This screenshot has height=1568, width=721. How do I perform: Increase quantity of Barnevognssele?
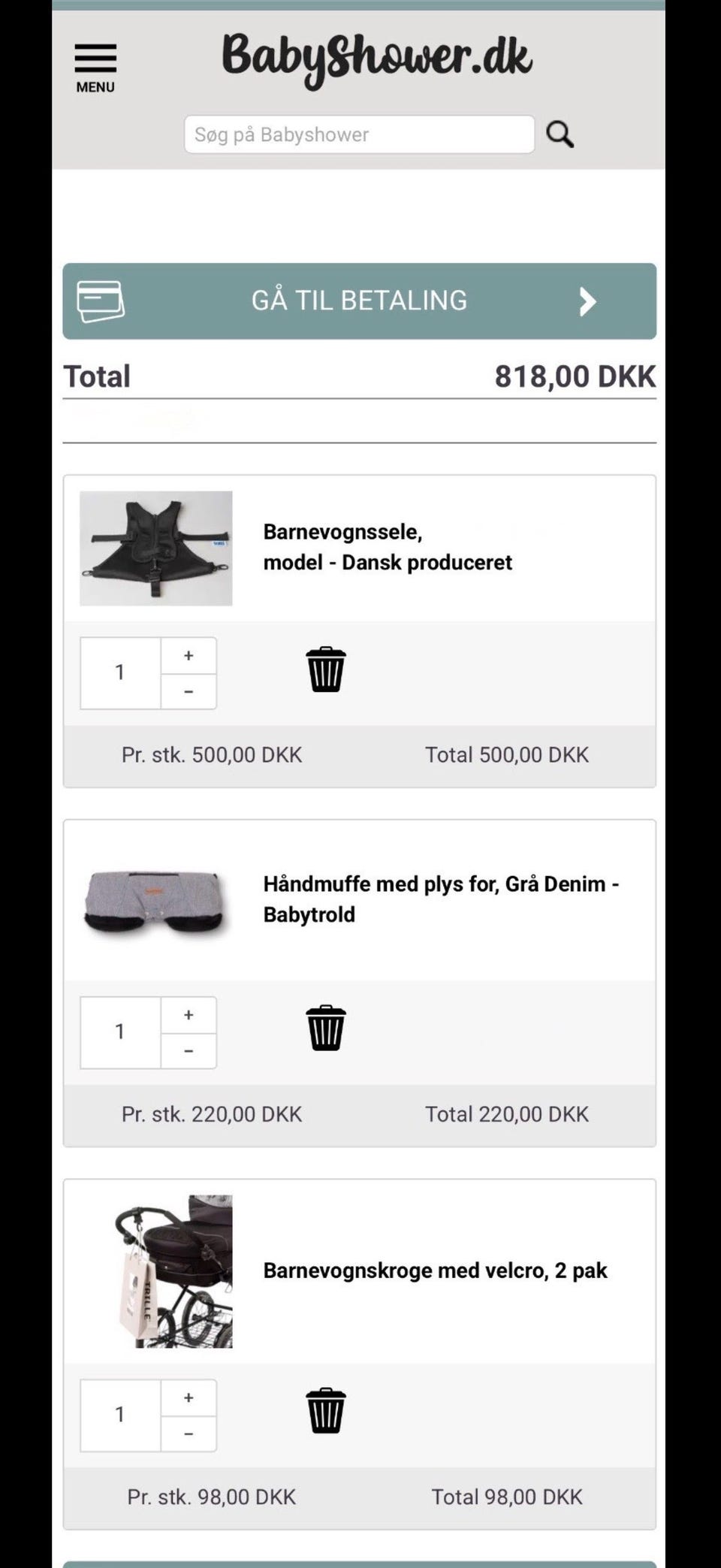[x=189, y=656]
